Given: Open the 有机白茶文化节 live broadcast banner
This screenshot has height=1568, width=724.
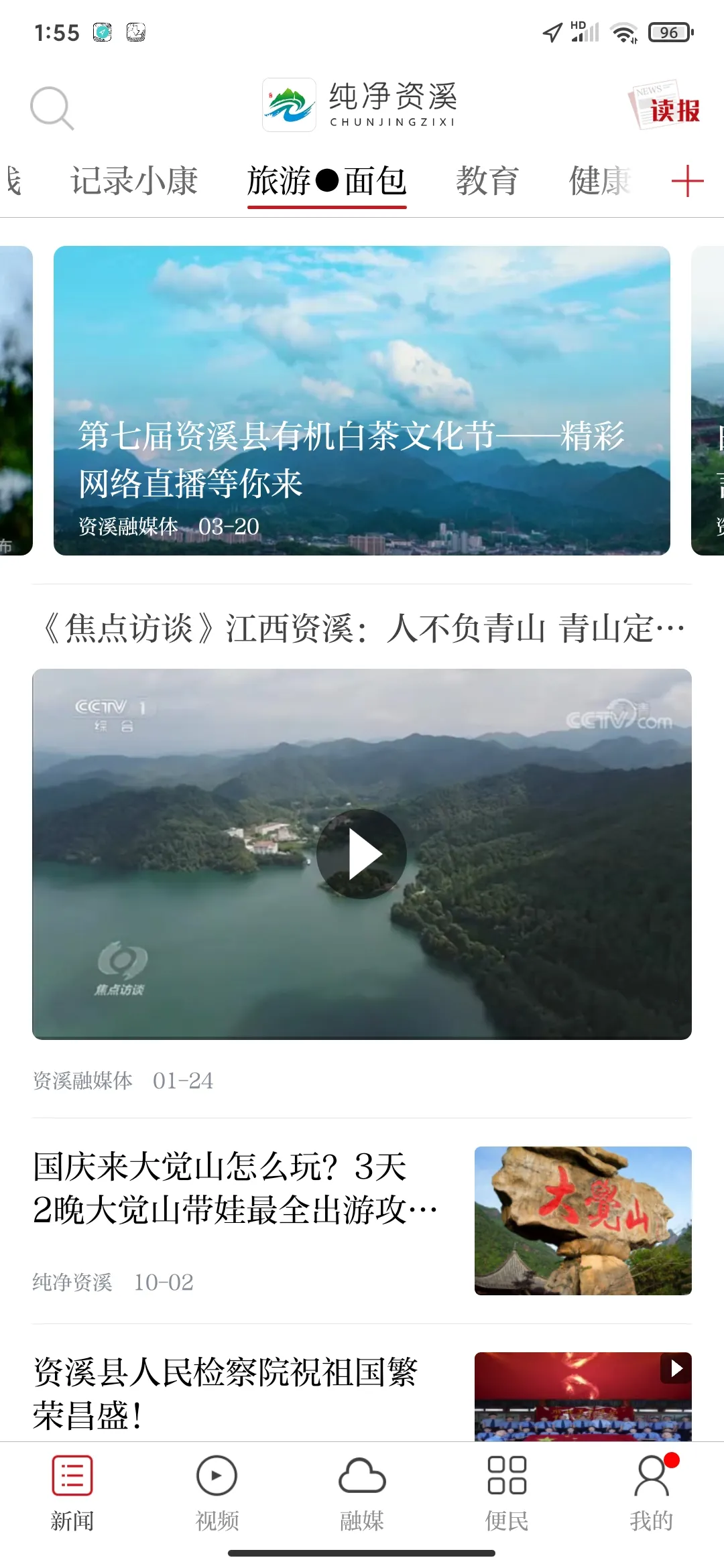Looking at the screenshot, I should click(x=362, y=401).
